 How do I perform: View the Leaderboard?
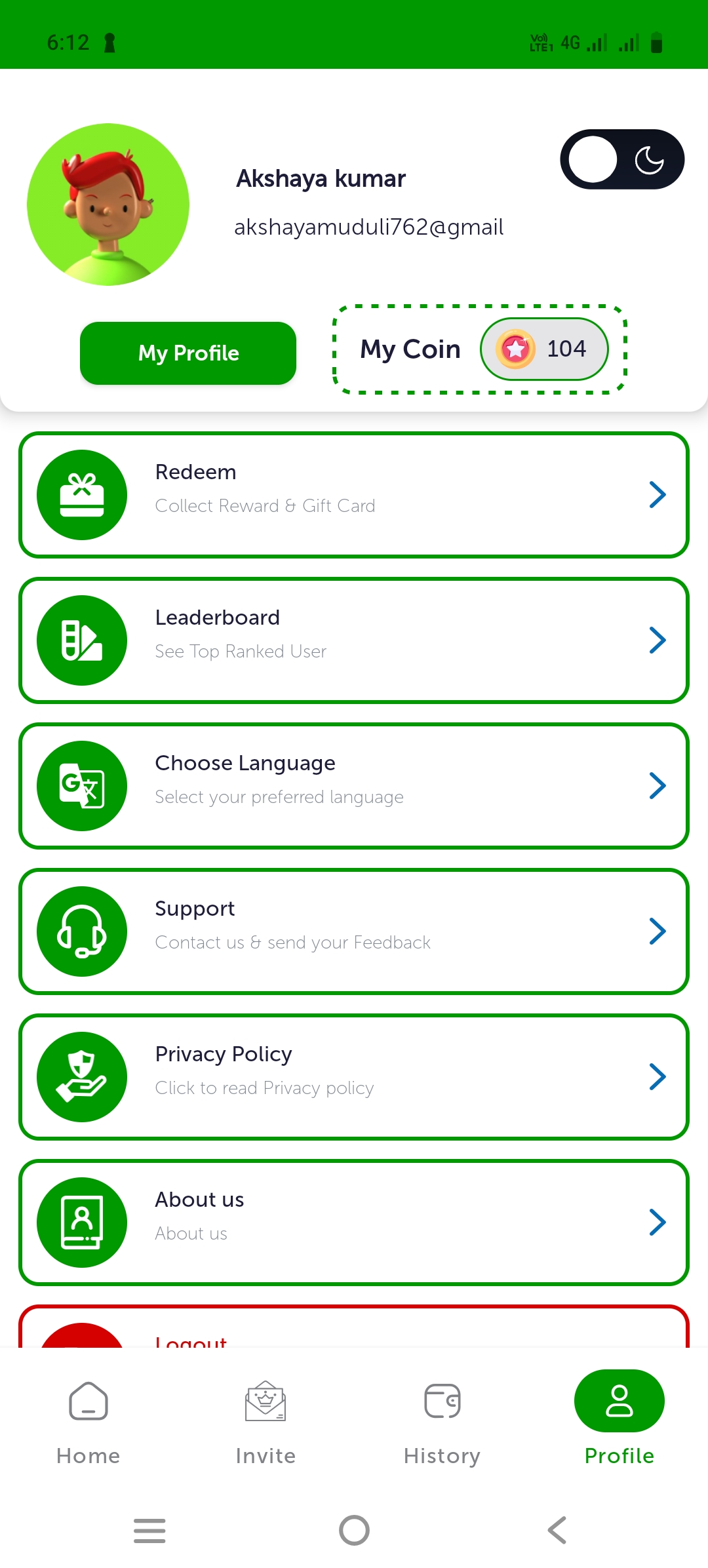(354, 640)
